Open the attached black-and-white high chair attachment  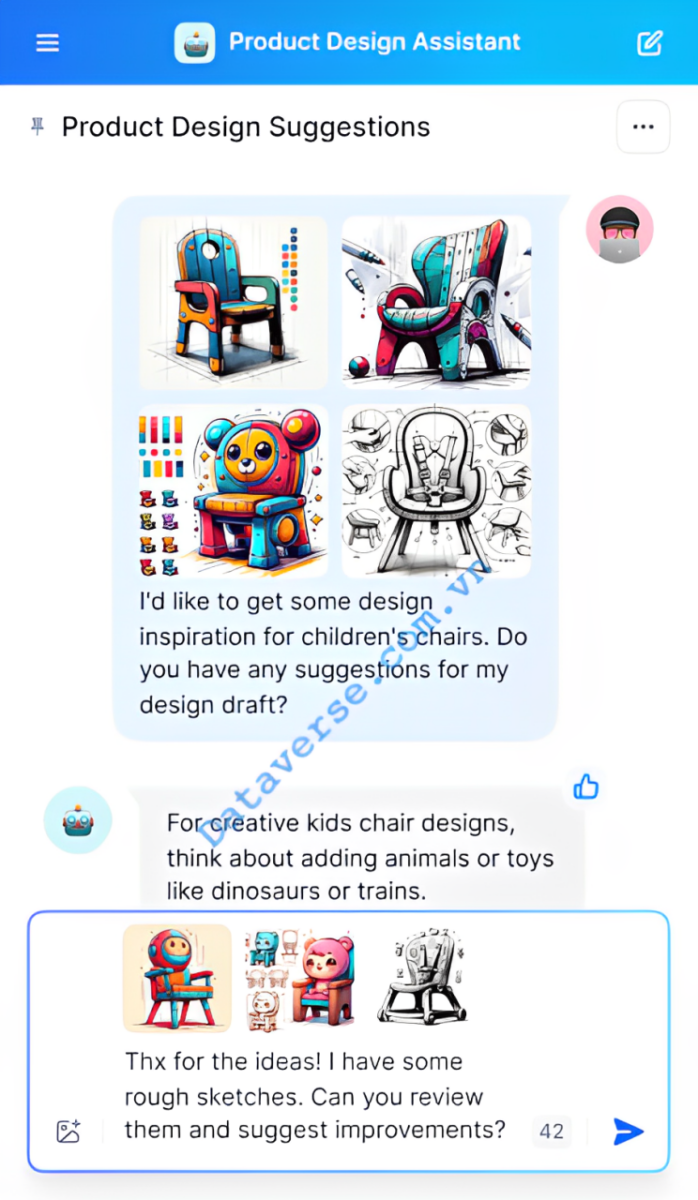[421, 978]
